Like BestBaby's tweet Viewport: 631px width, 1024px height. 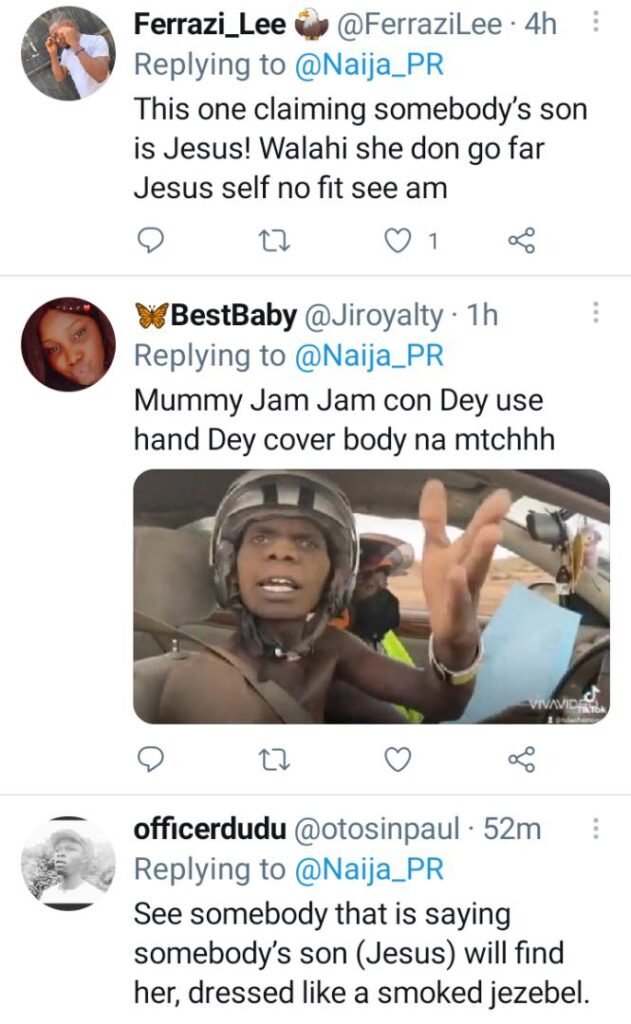click(398, 760)
